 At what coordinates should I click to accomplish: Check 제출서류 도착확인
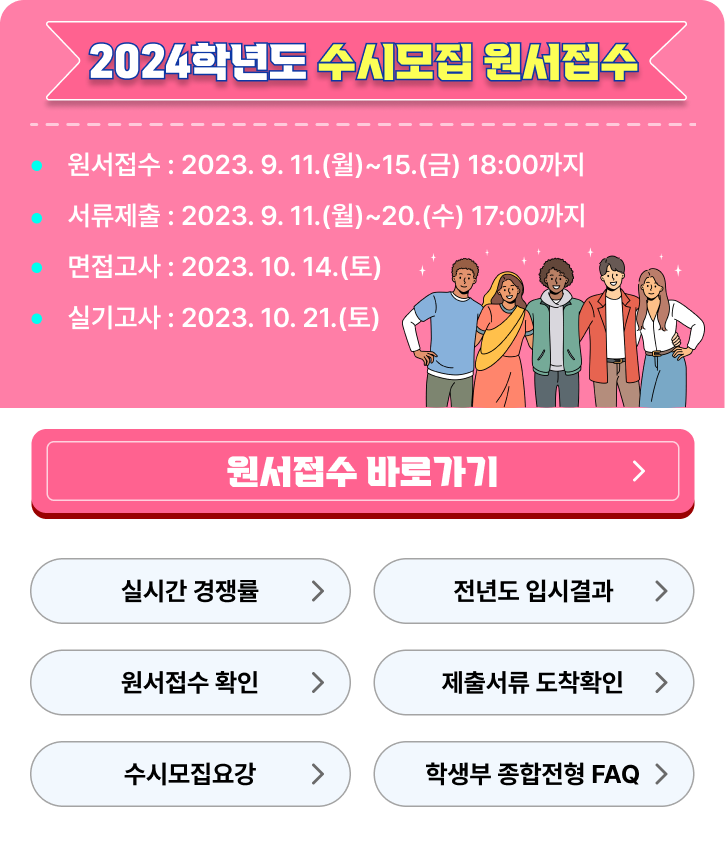[x=533, y=683]
